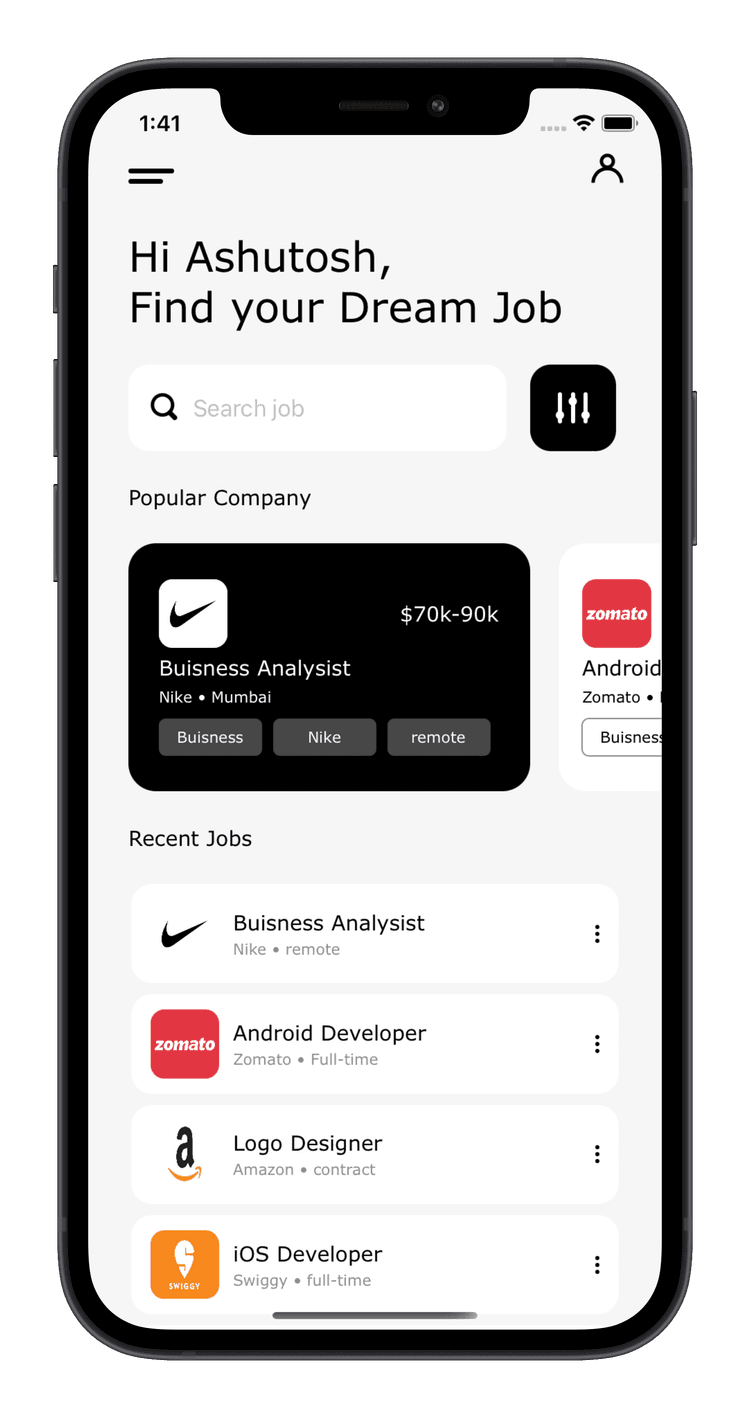Open the iOS Developer job at Swiggy
Viewport: 750px width, 1418px height.
pyautogui.click(x=350, y=1264)
